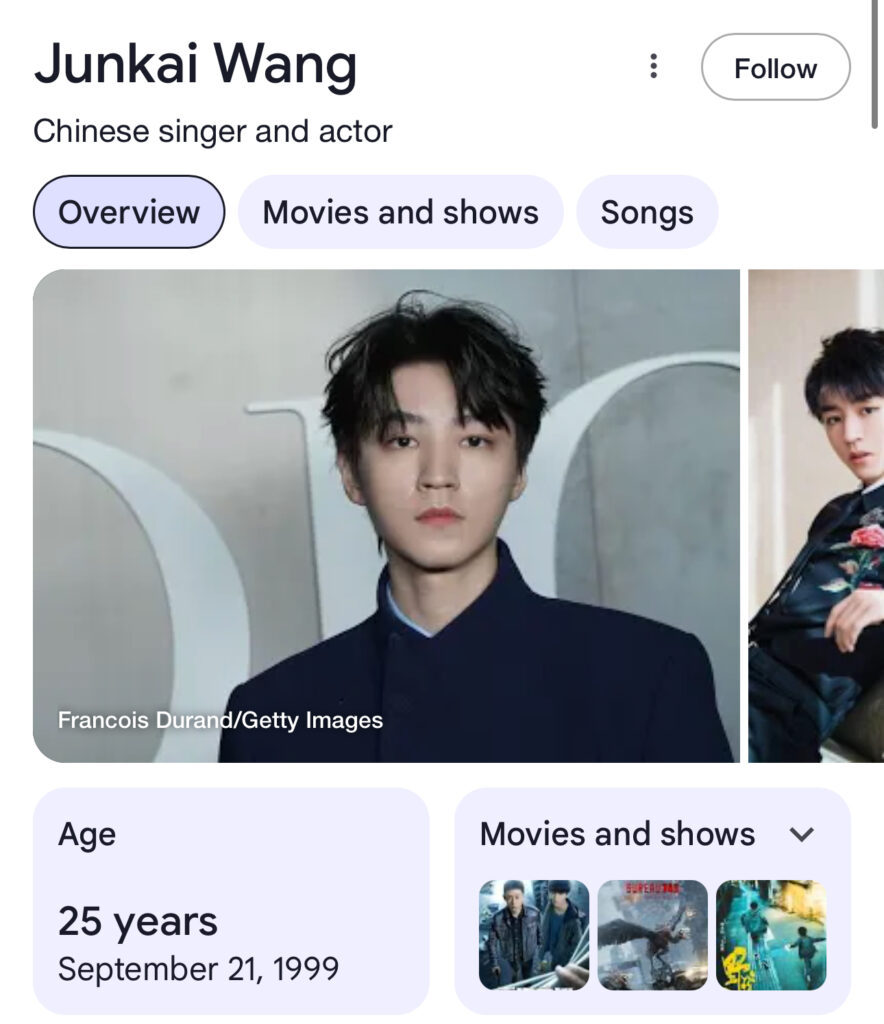Open the third teal movie poster

(x=771, y=934)
